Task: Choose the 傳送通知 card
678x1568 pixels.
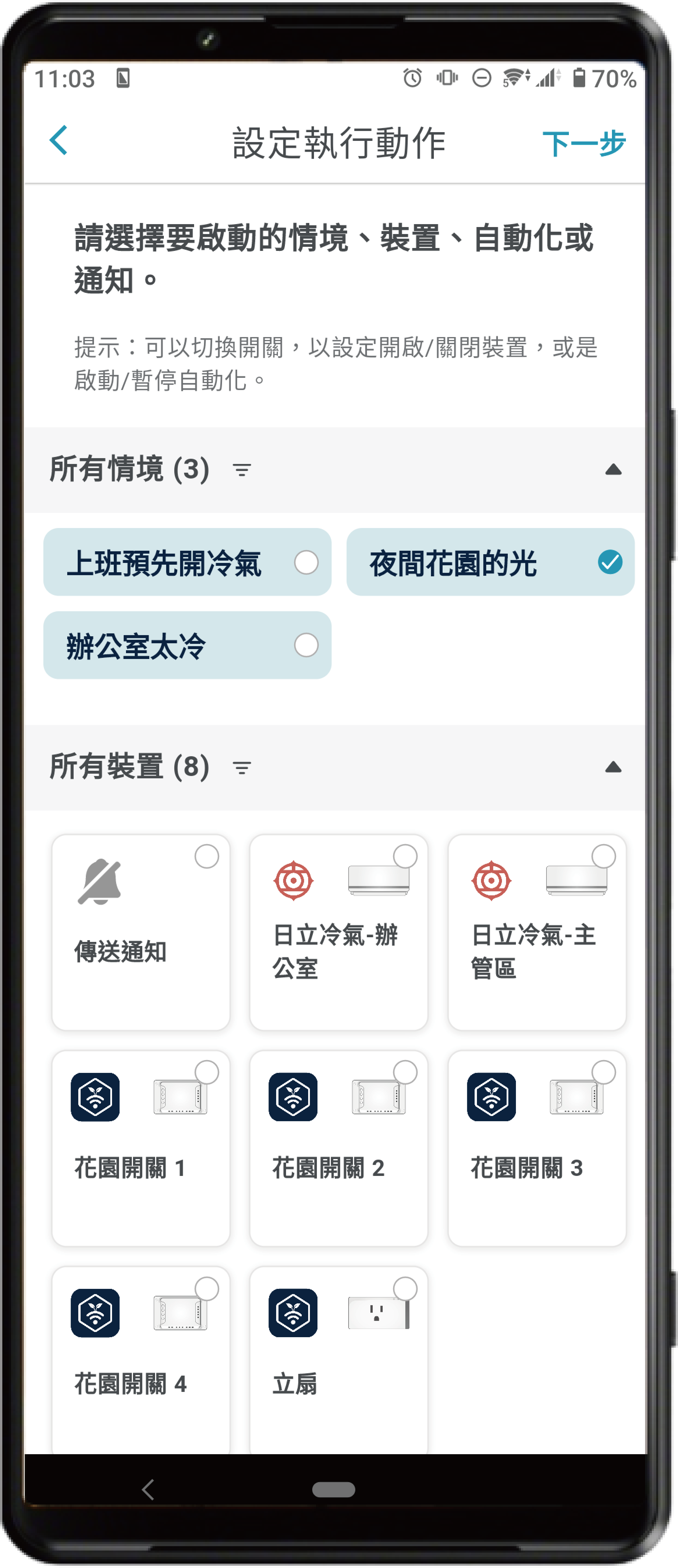Action: [x=141, y=932]
